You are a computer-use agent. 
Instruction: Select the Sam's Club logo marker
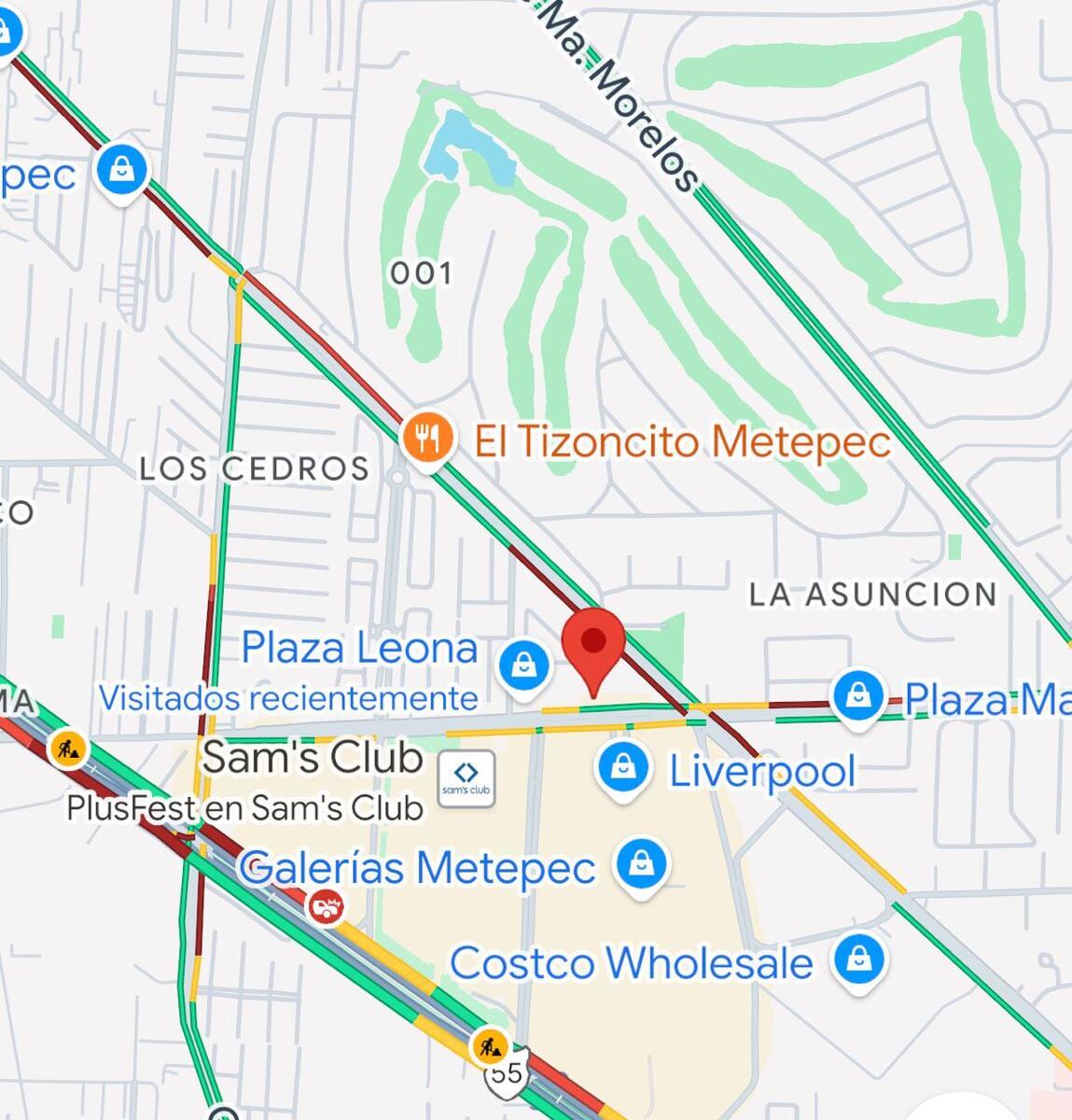[x=466, y=777]
